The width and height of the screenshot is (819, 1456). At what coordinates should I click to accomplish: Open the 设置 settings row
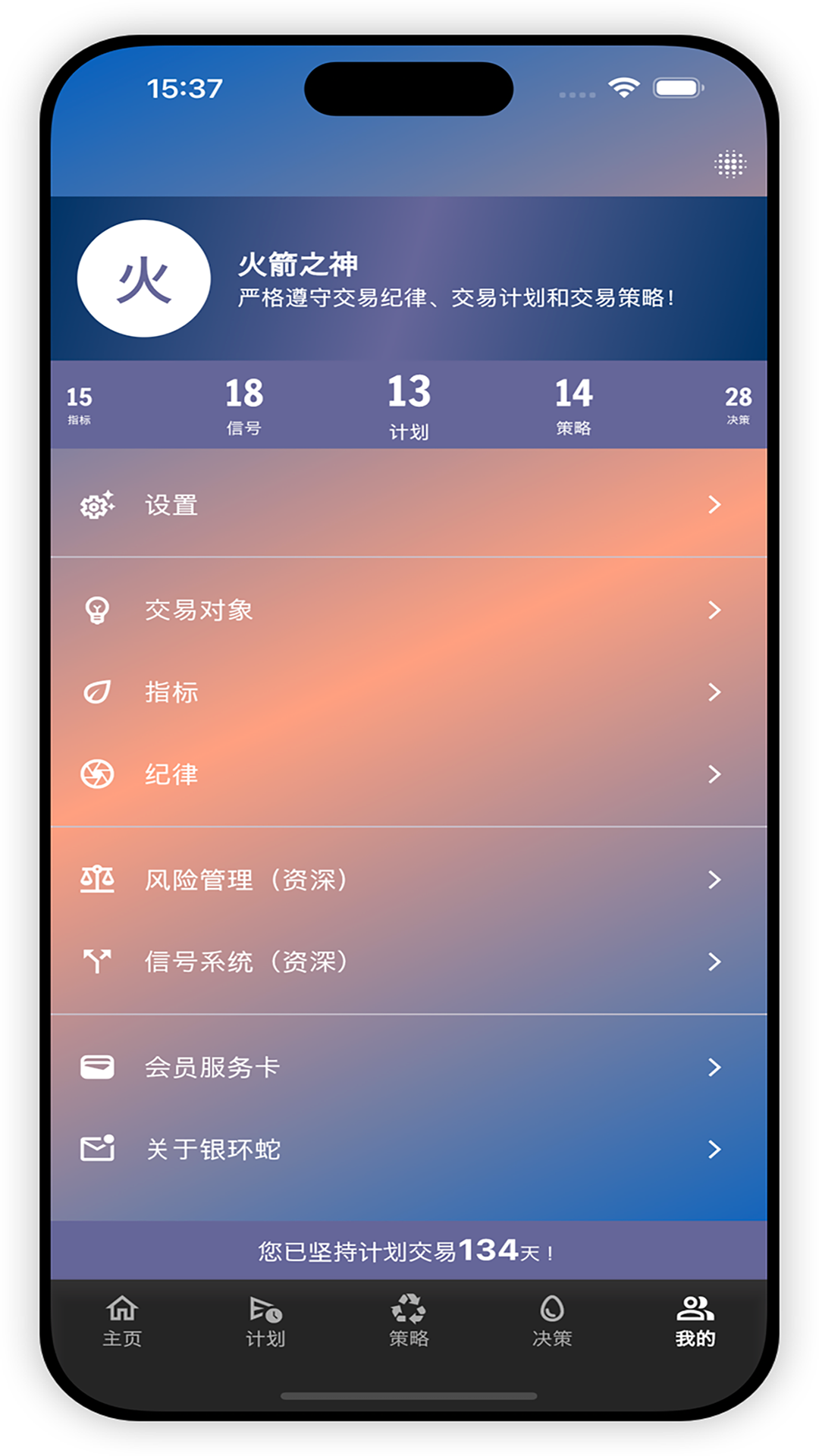tap(409, 504)
